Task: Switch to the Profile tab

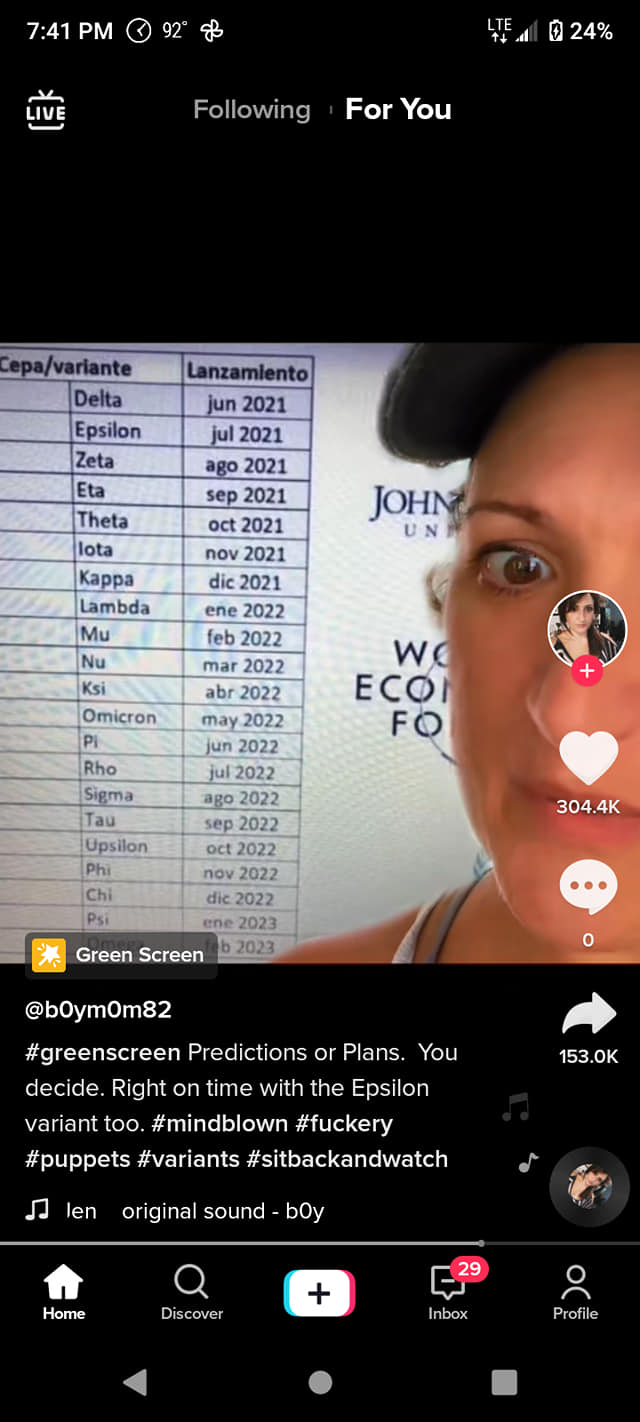Action: [x=575, y=1292]
